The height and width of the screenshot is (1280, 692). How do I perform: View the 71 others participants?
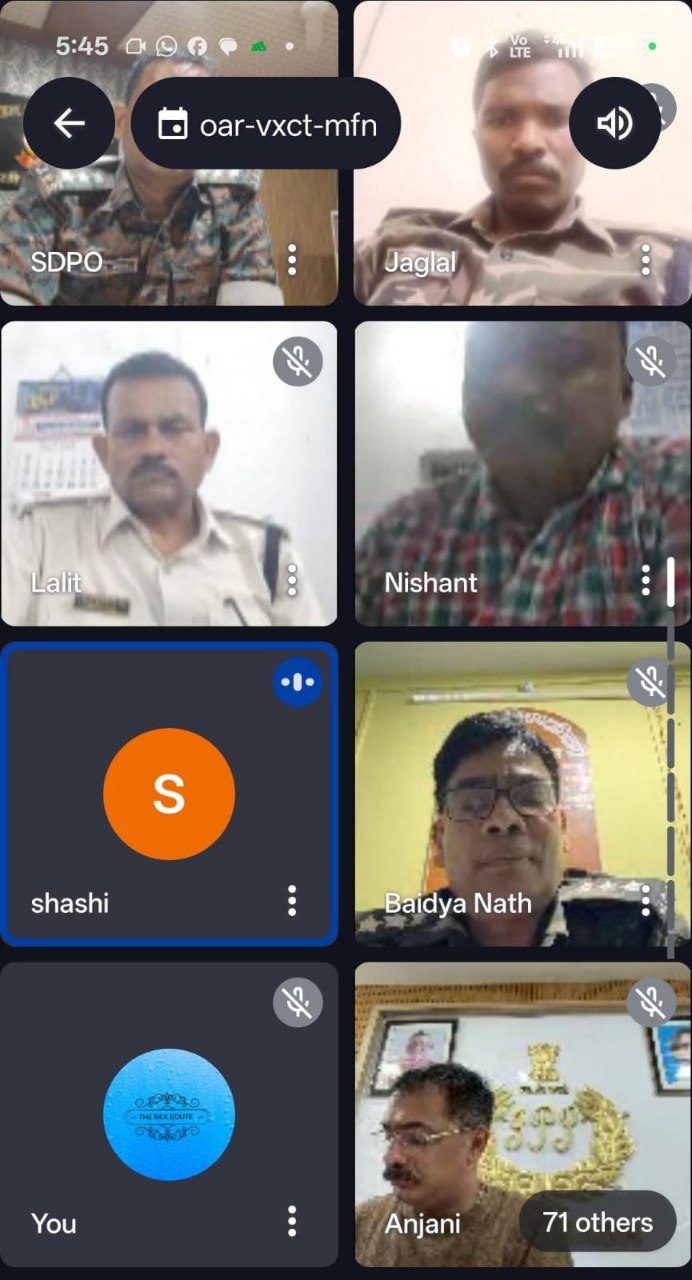tap(597, 1221)
